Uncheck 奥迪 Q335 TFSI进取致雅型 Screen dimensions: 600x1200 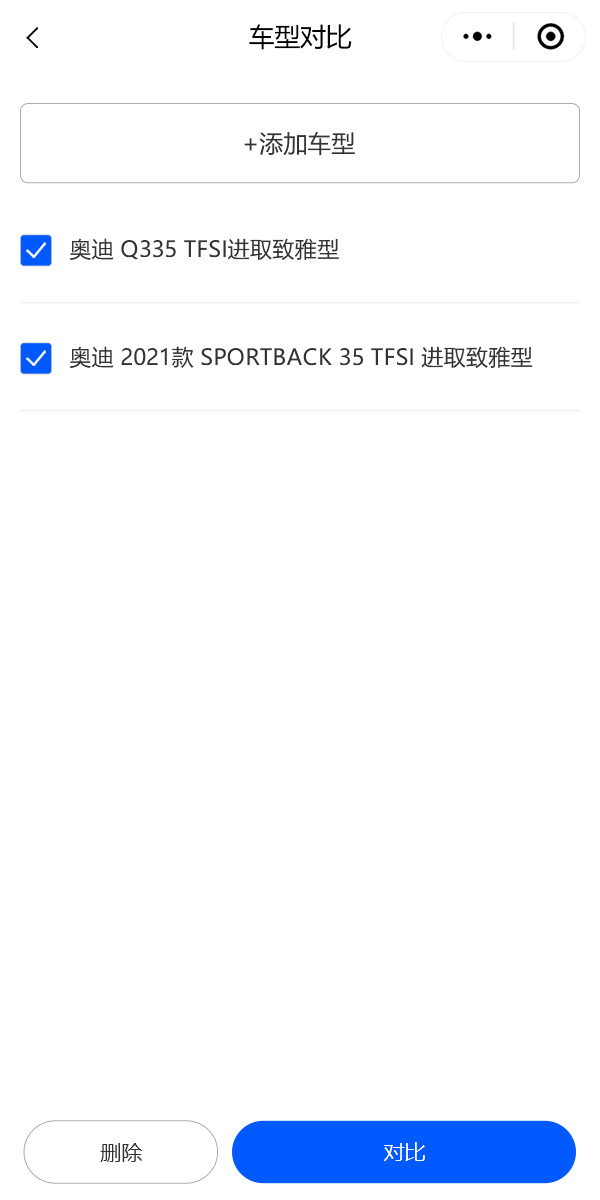click(36, 250)
